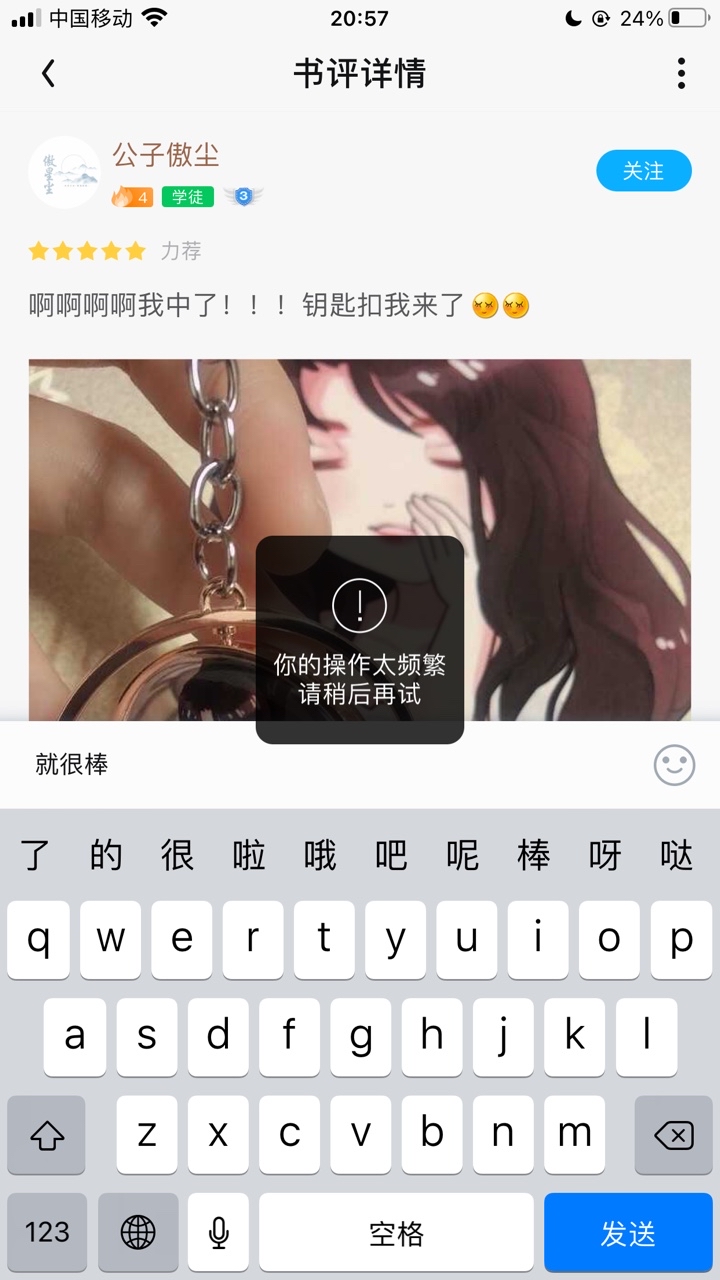Pick suggestion 了 from candidate bar
This screenshot has height=1280, width=720.
[x=35, y=856]
